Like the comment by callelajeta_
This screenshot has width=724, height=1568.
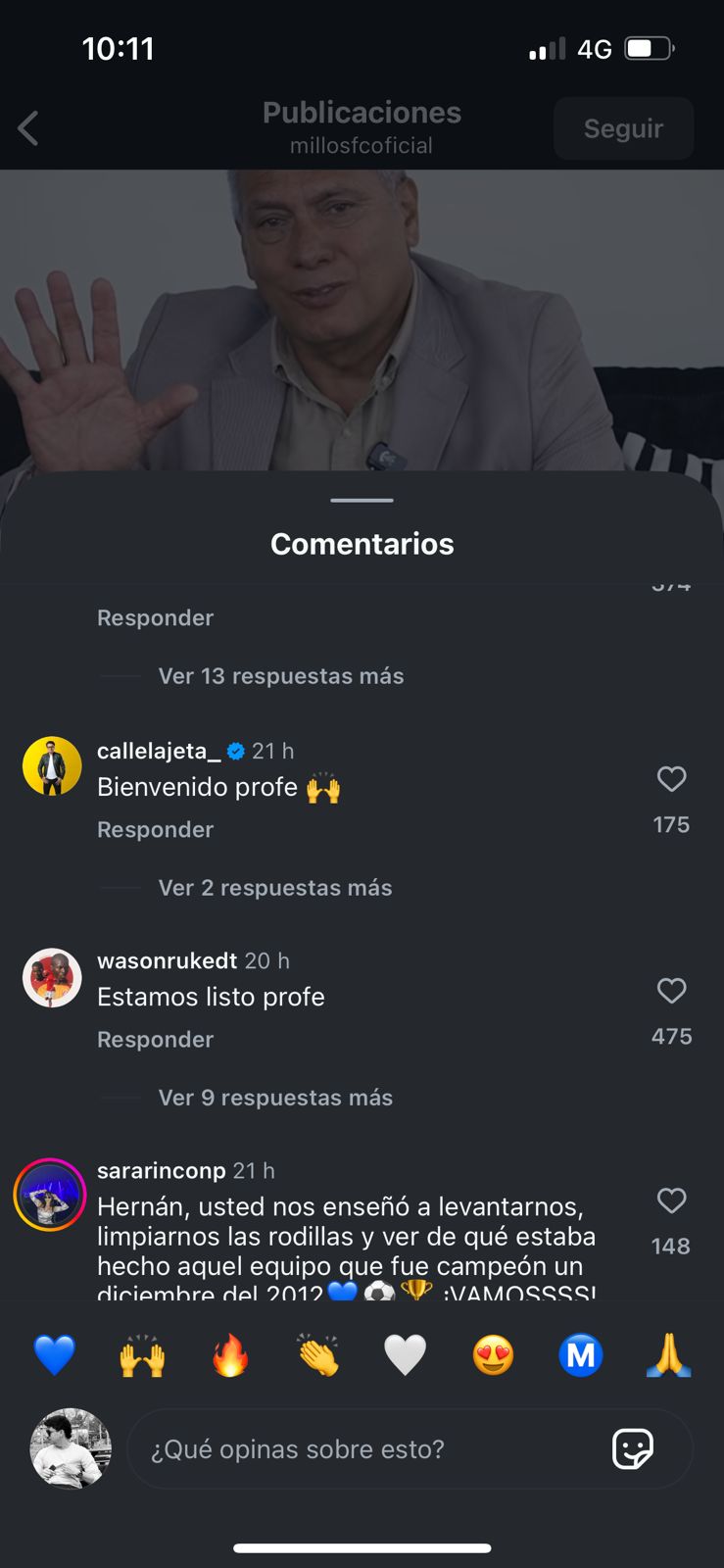click(671, 780)
